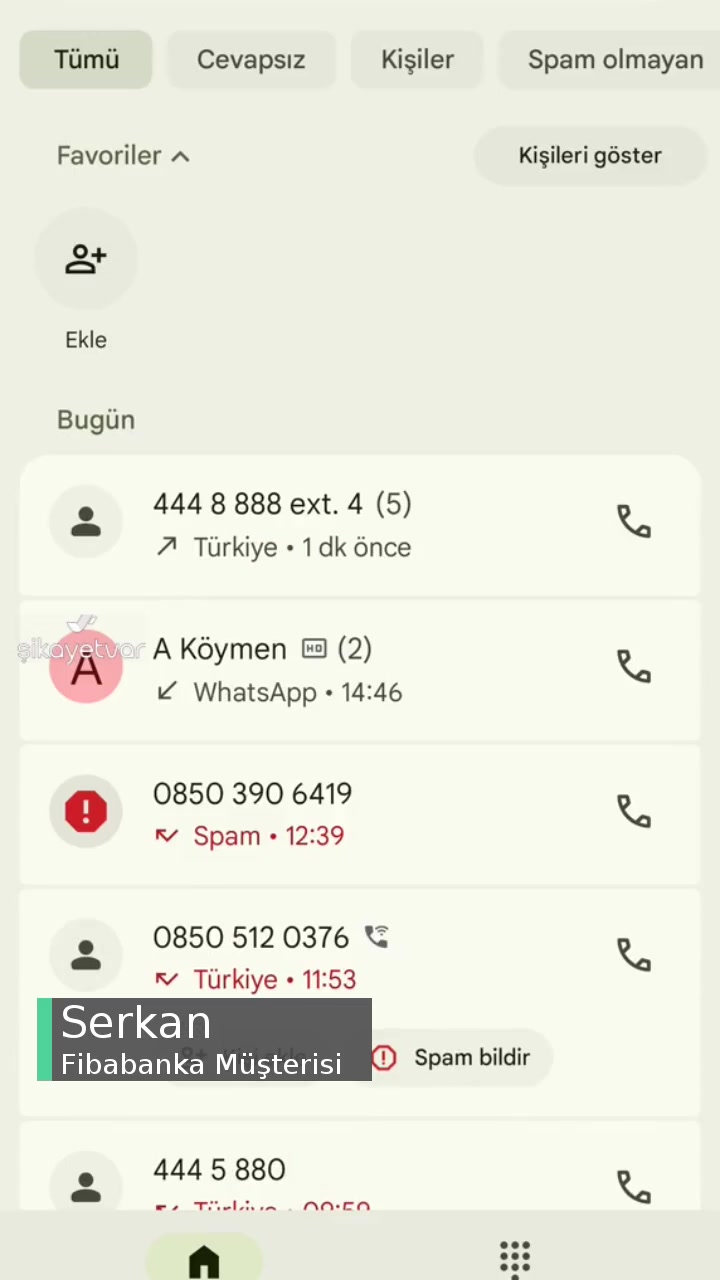Select the Tümü filter chip

pos(86,59)
